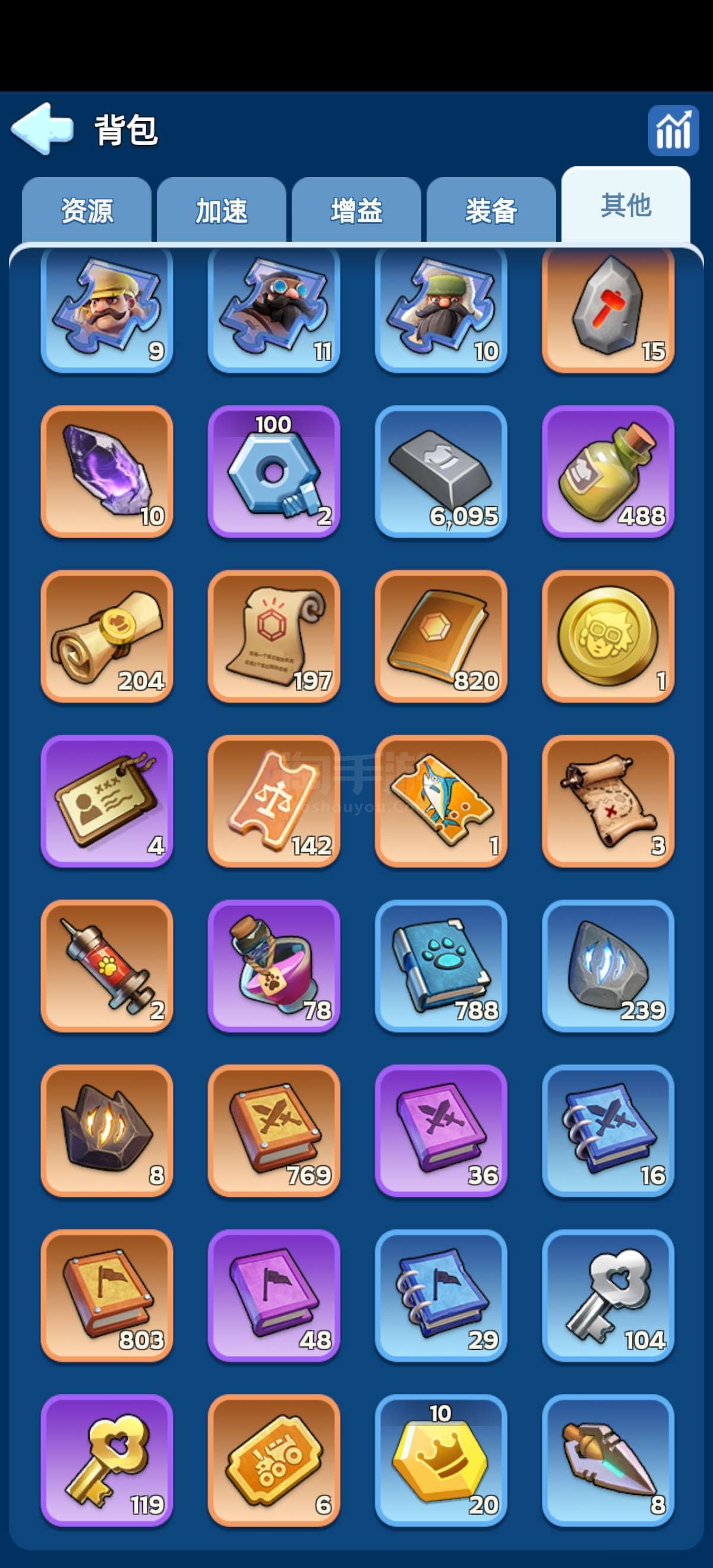Select the gold key item with 119
The height and width of the screenshot is (1568, 713).
click(106, 1460)
